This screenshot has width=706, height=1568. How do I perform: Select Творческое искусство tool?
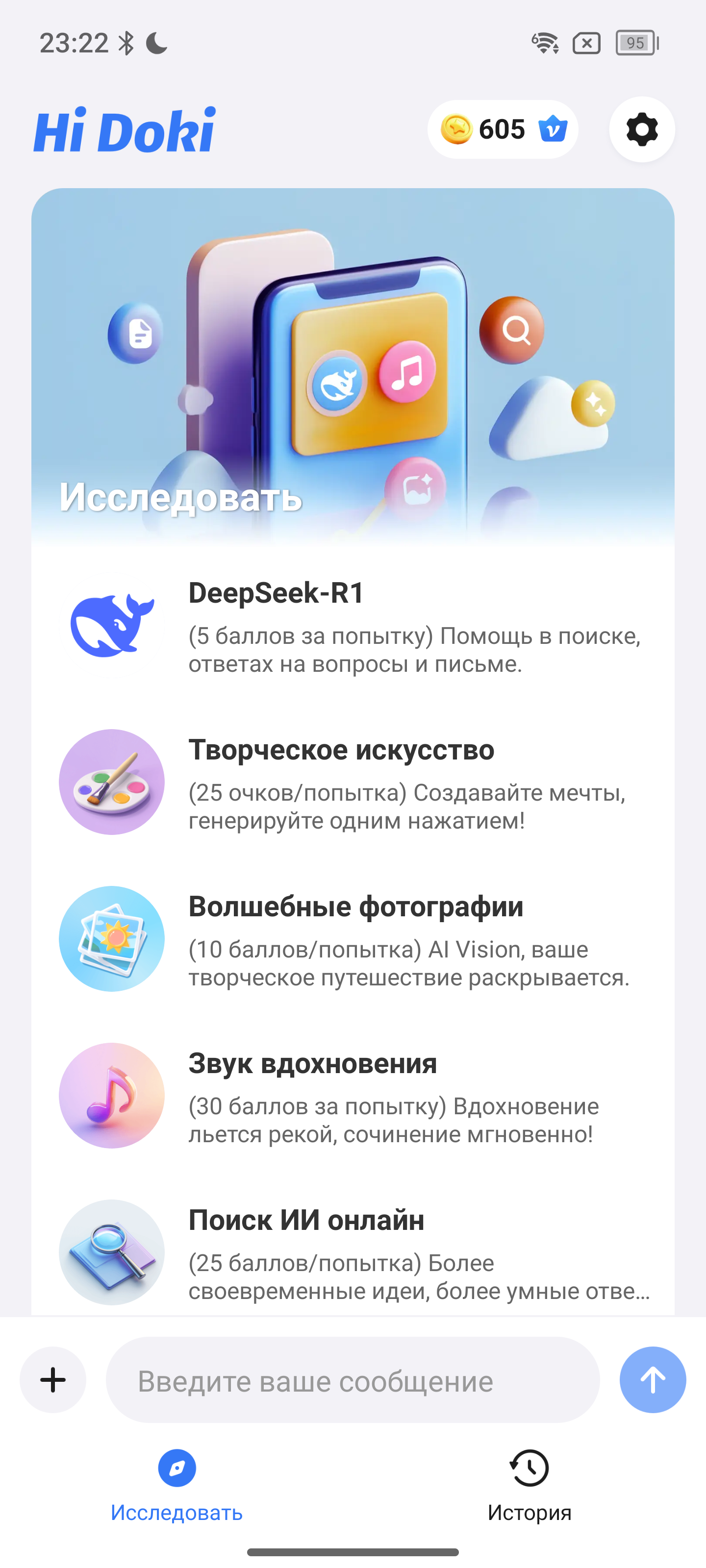click(353, 783)
